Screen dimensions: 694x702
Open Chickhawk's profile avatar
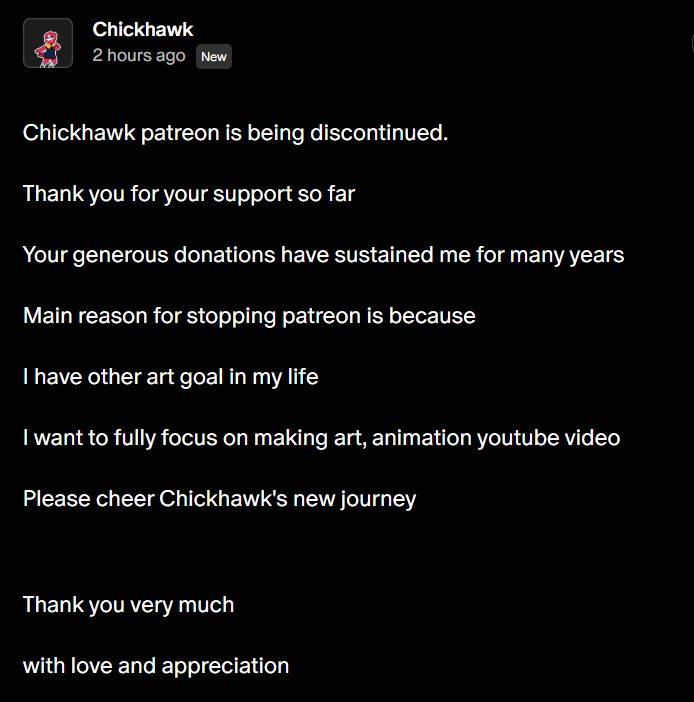click(47, 43)
